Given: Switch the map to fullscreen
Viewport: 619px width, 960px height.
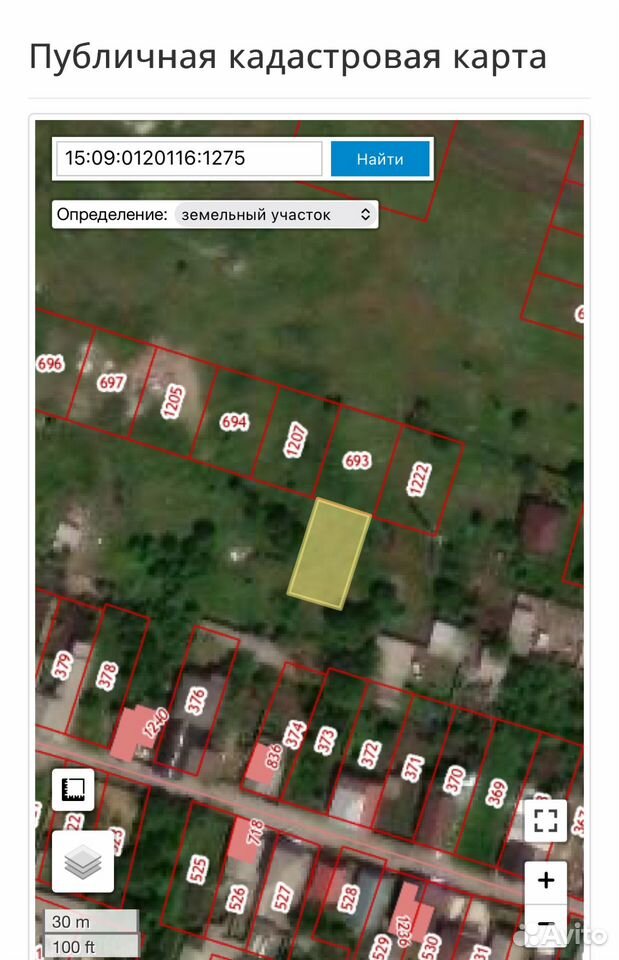Looking at the screenshot, I should pyautogui.click(x=546, y=820).
